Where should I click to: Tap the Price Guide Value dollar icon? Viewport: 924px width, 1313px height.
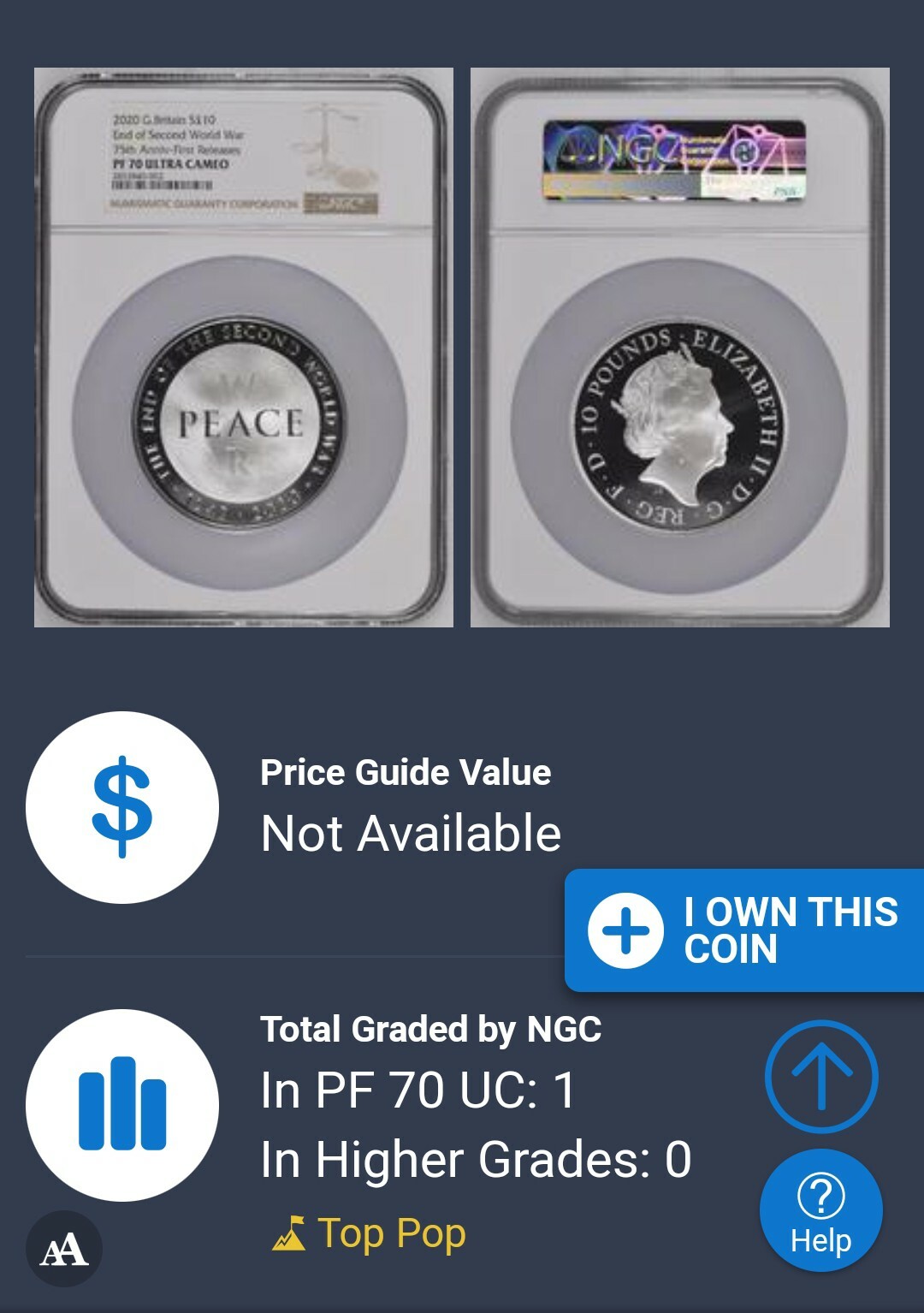[122, 807]
